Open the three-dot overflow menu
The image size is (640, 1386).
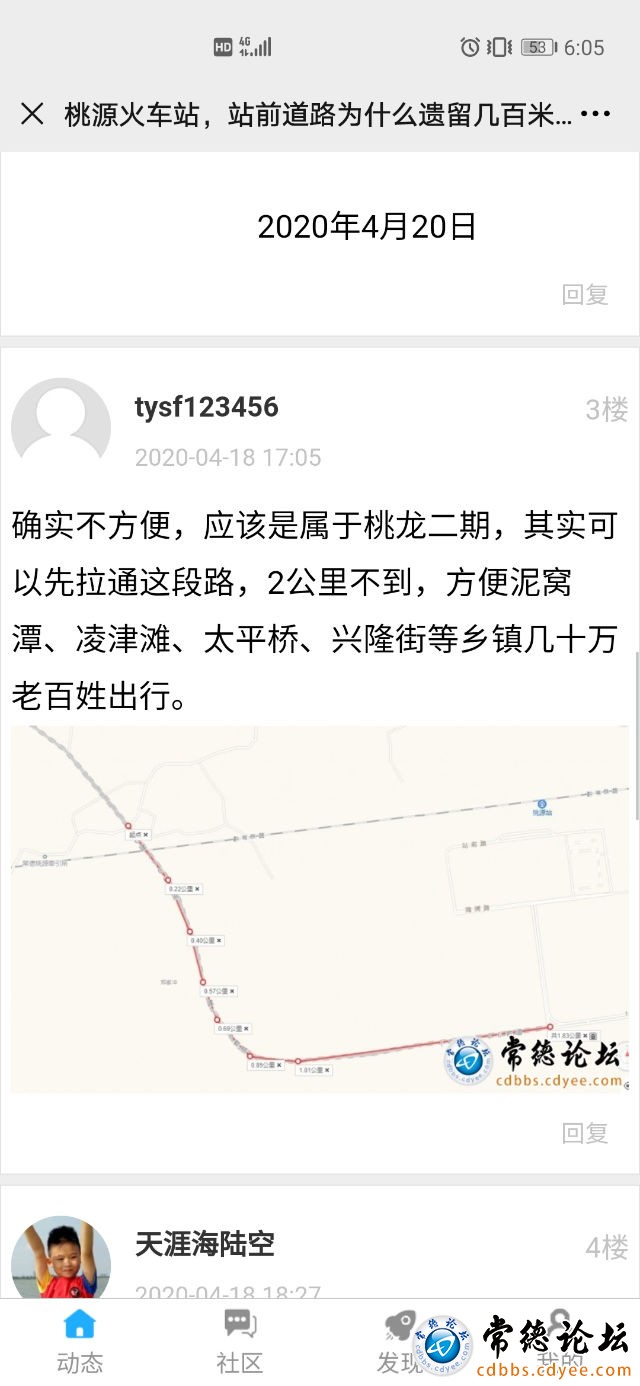pyautogui.click(x=595, y=114)
